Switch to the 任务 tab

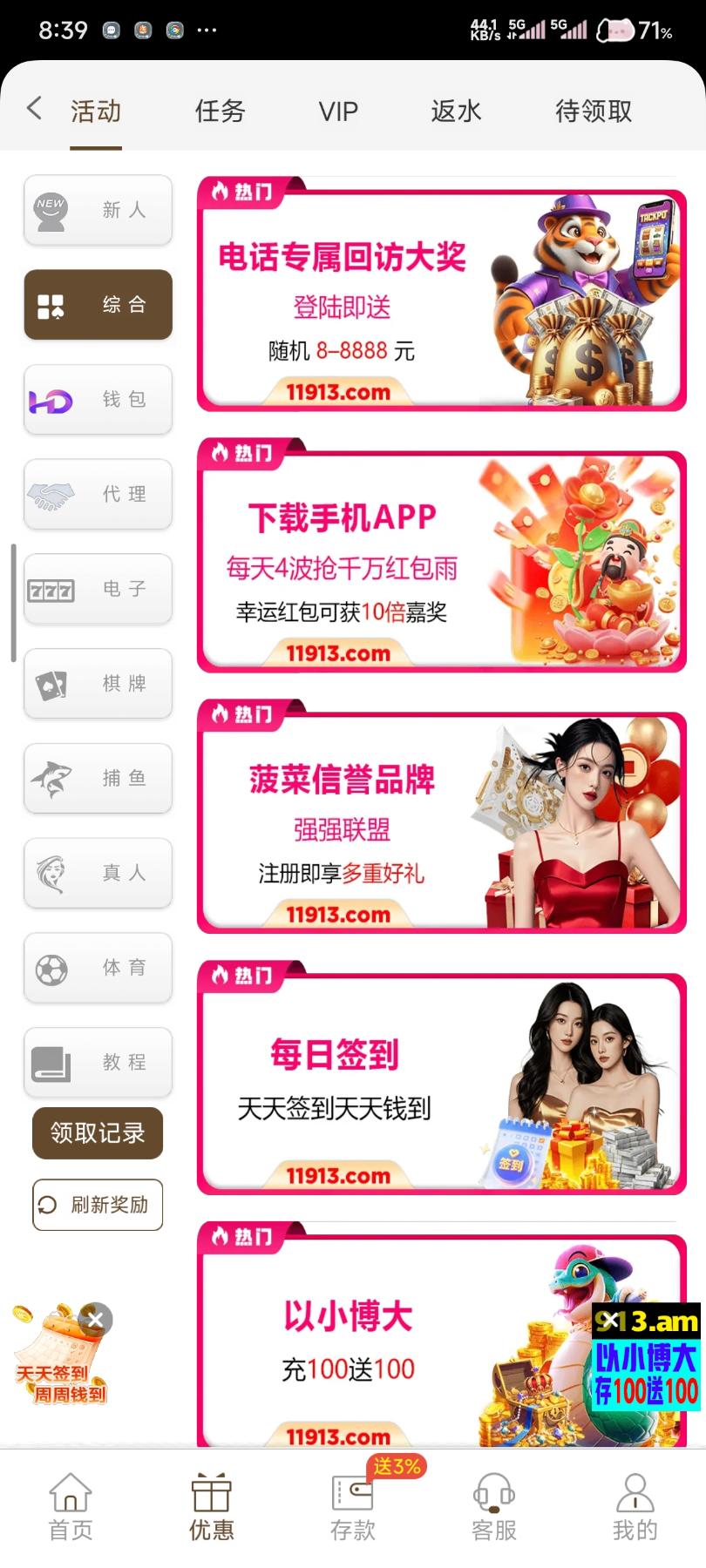220,112
